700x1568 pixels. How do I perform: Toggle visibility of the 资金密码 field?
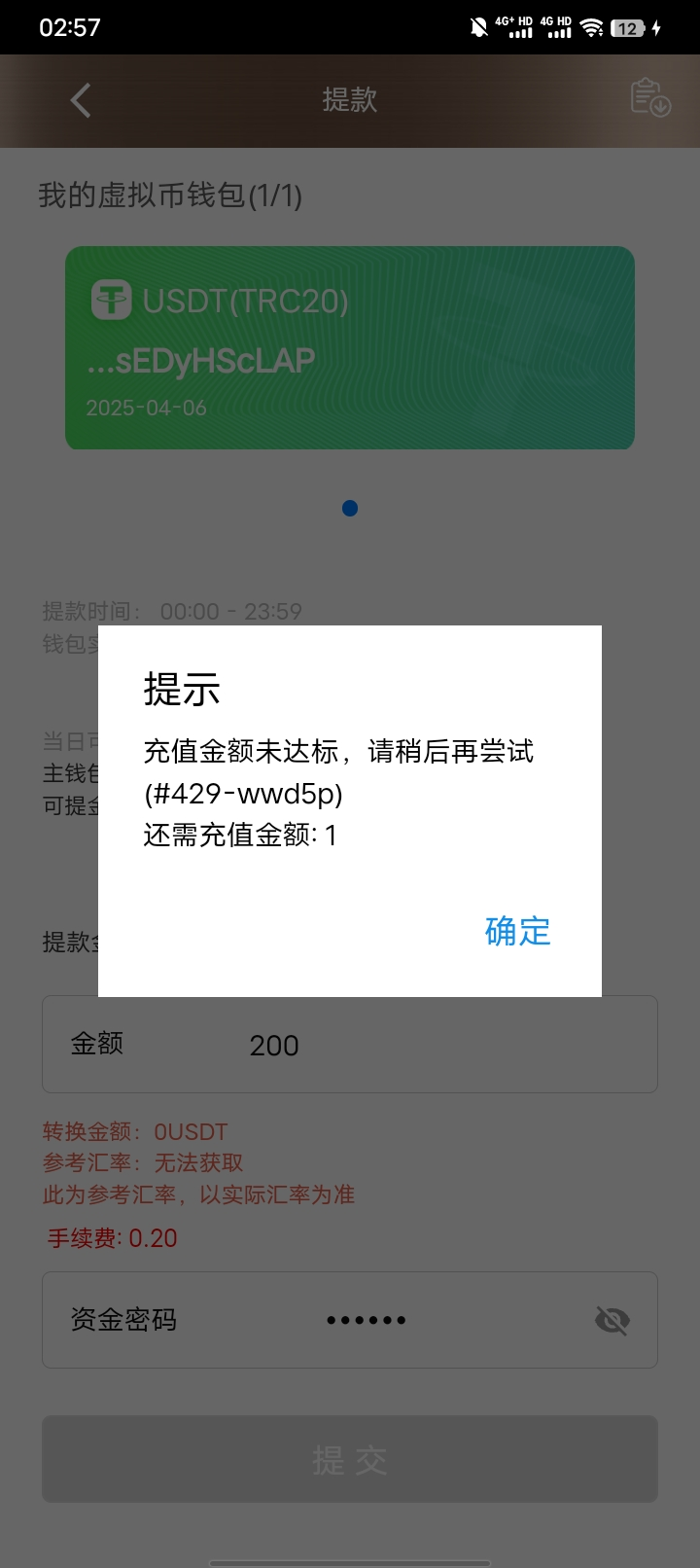pyautogui.click(x=612, y=1320)
